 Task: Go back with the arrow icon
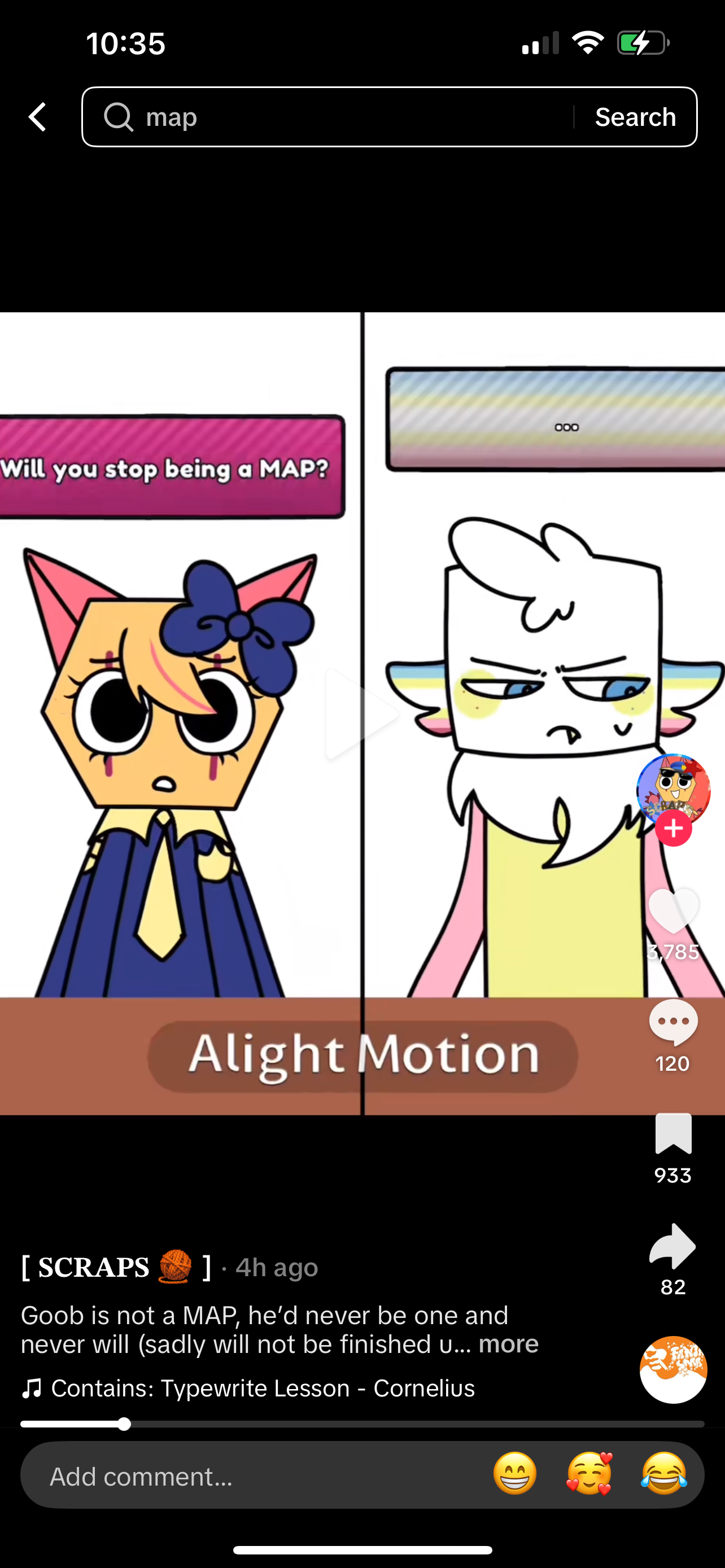click(38, 117)
